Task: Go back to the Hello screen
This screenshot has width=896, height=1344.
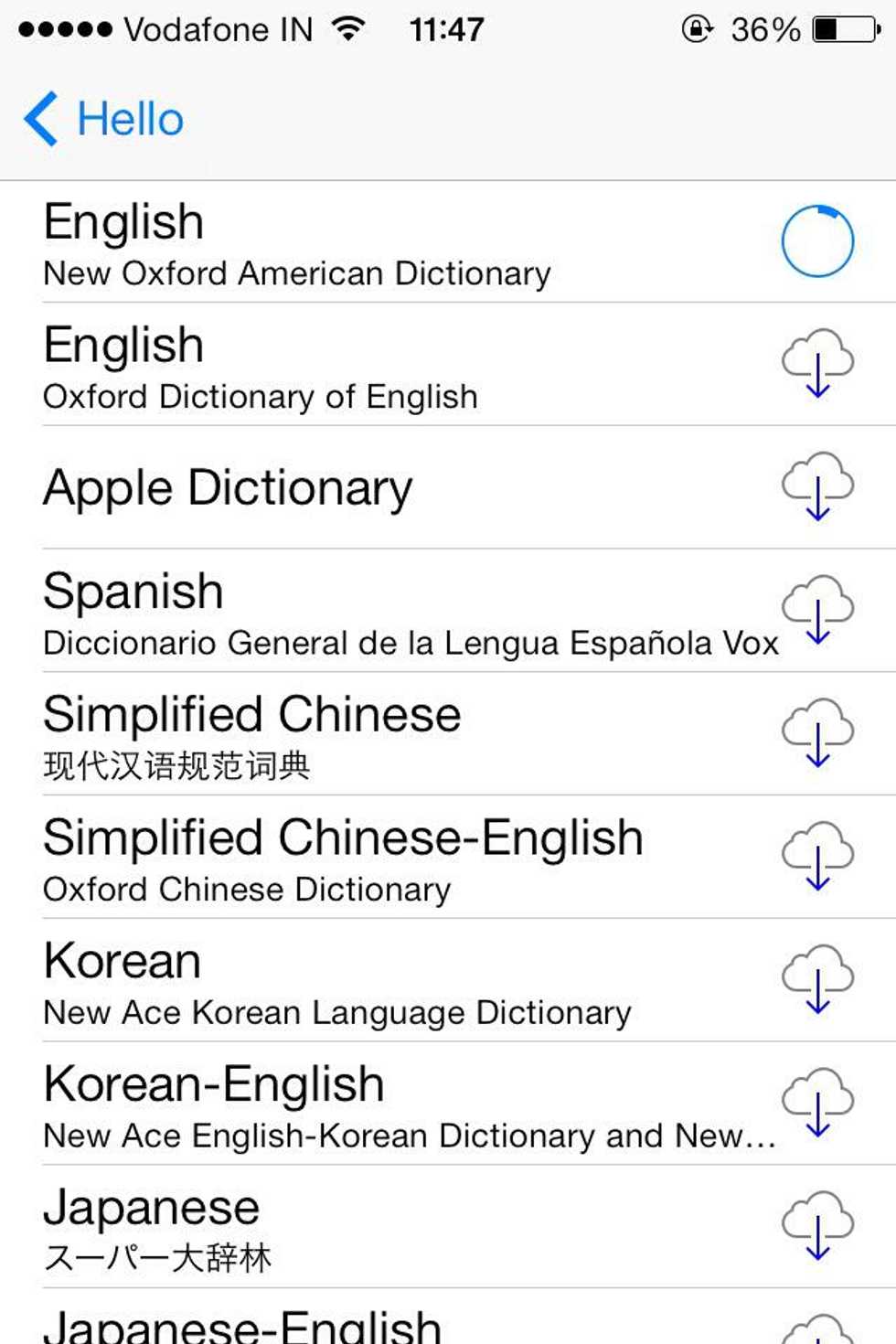Action: tap(104, 120)
